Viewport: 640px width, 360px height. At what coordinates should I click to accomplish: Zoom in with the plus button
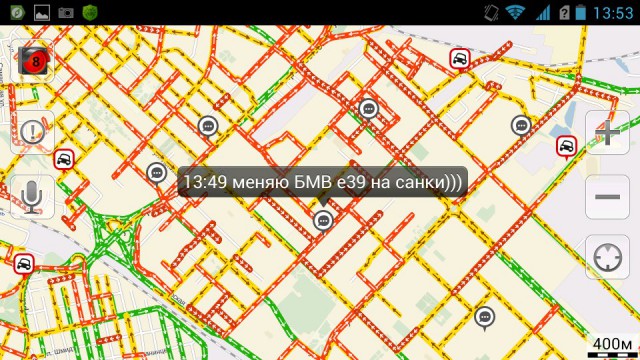click(x=607, y=133)
